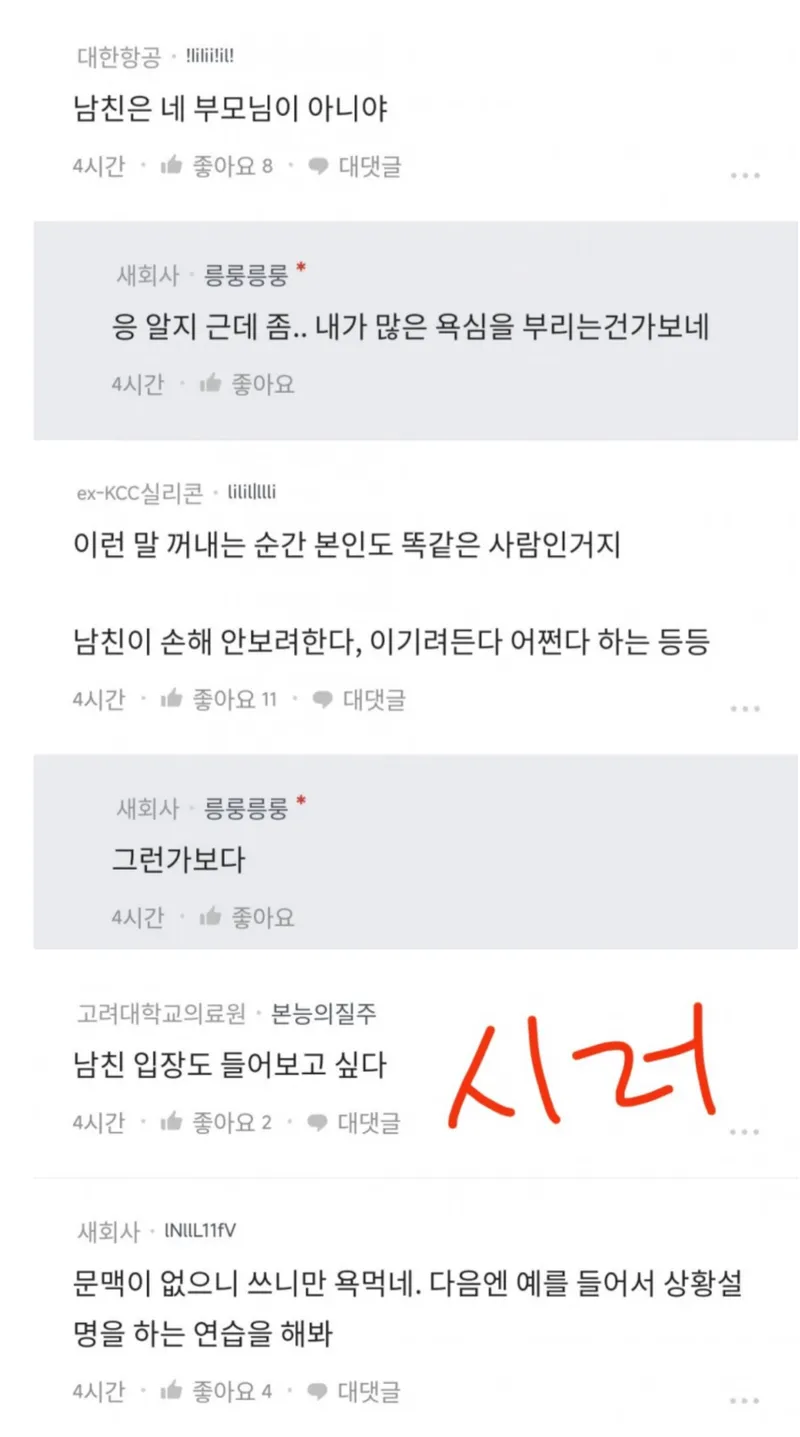Open more options for the 대한항공 comment
The height and width of the screenshot is (1437, 800).
(x=745, y=176)
